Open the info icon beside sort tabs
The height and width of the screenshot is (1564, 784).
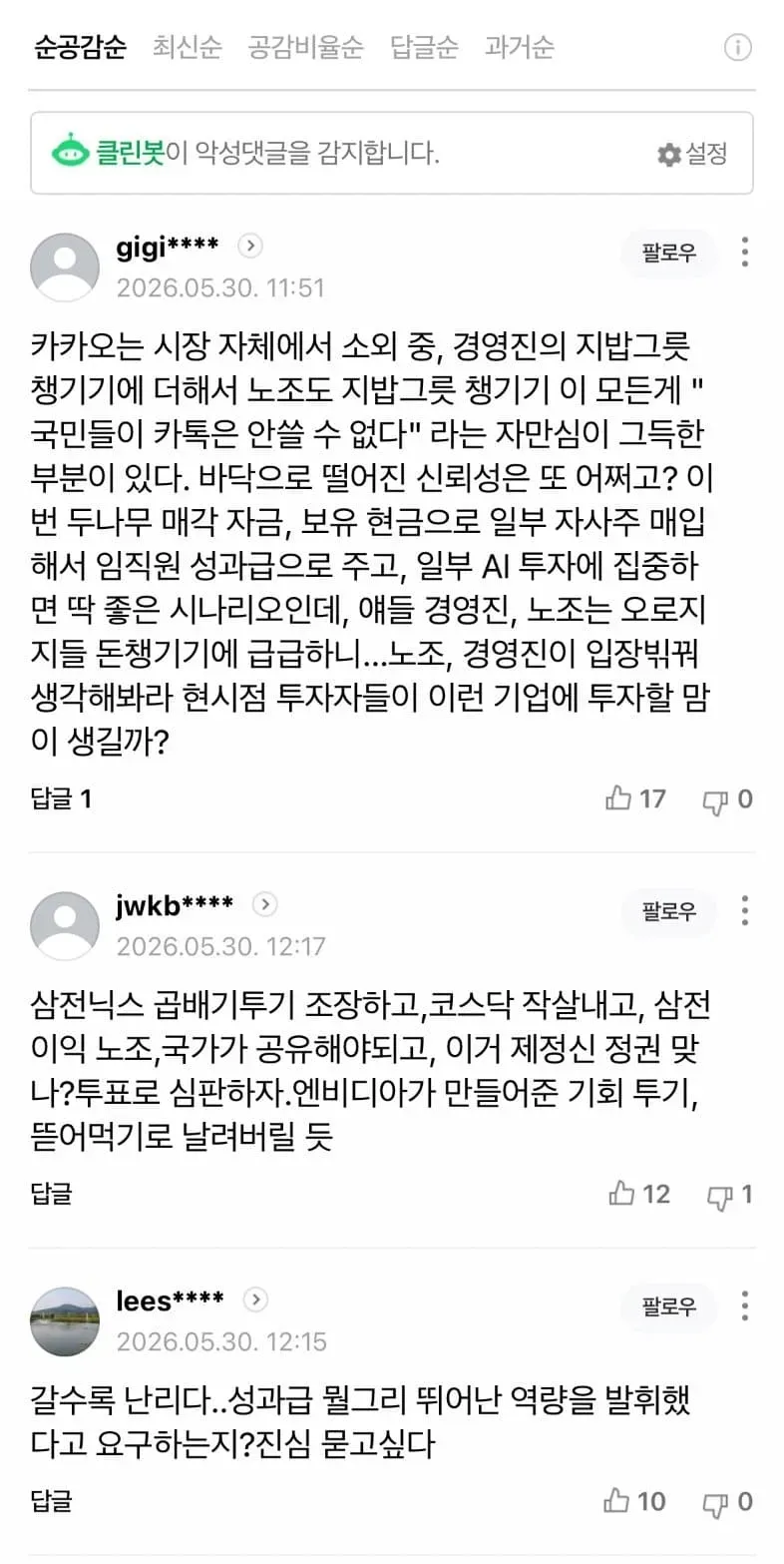pos(737,47)
